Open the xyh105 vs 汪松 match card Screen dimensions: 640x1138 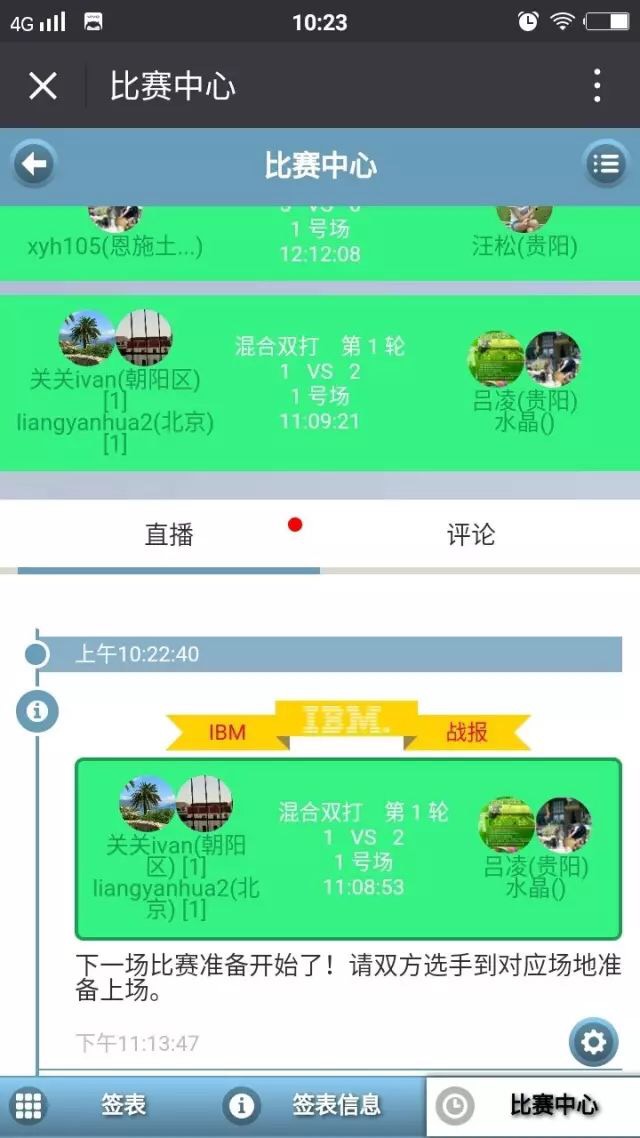click(x=320, y=240)
